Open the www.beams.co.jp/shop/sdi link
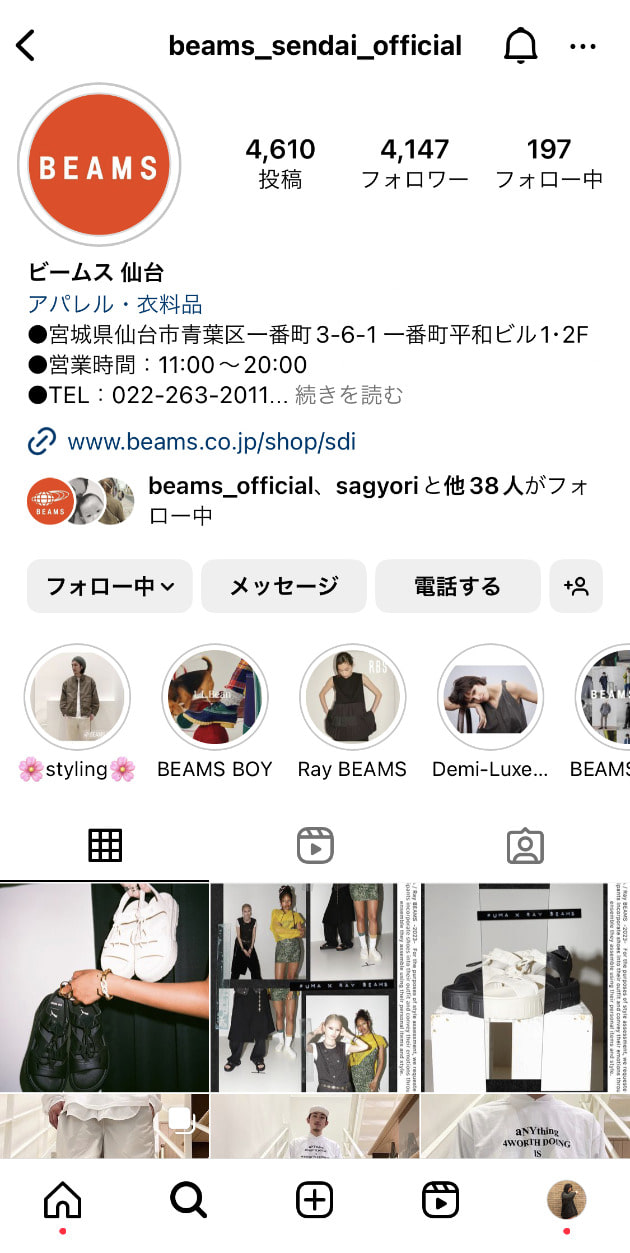 coord(211,441)
